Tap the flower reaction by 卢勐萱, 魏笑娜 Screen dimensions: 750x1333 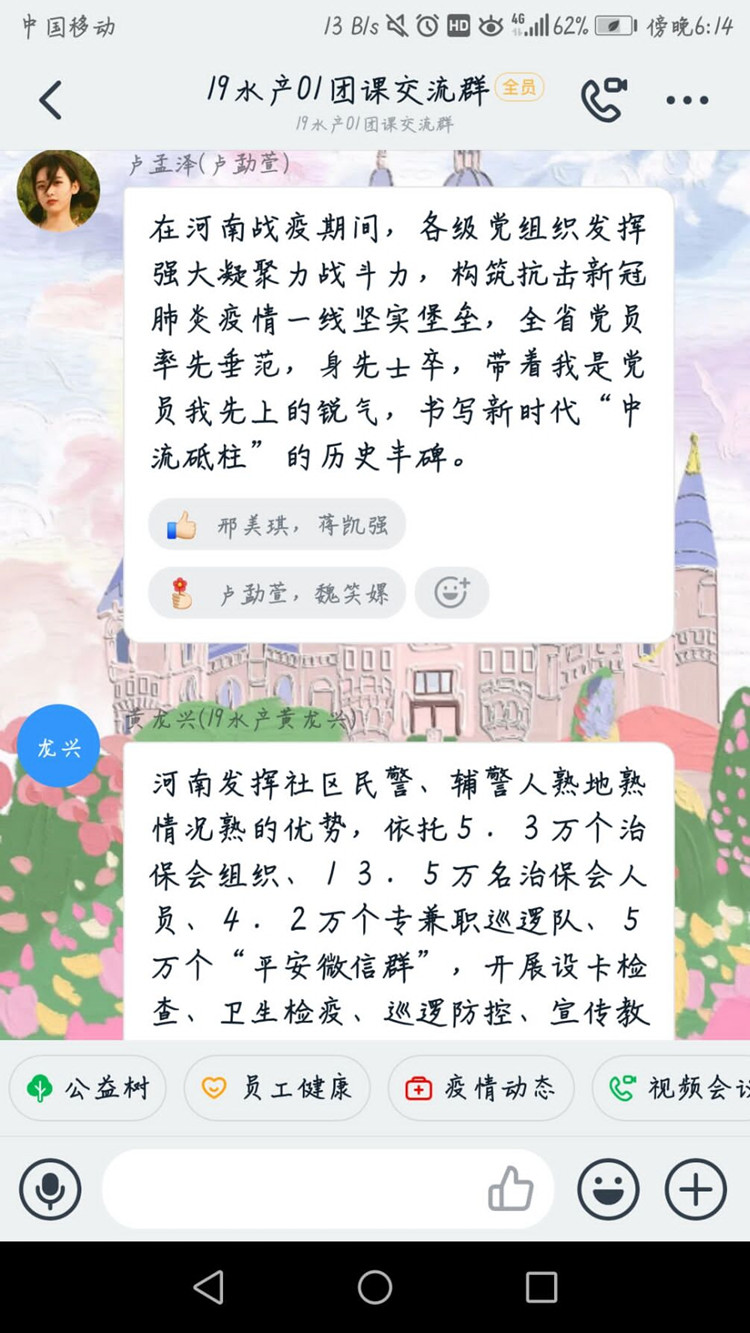277,594
